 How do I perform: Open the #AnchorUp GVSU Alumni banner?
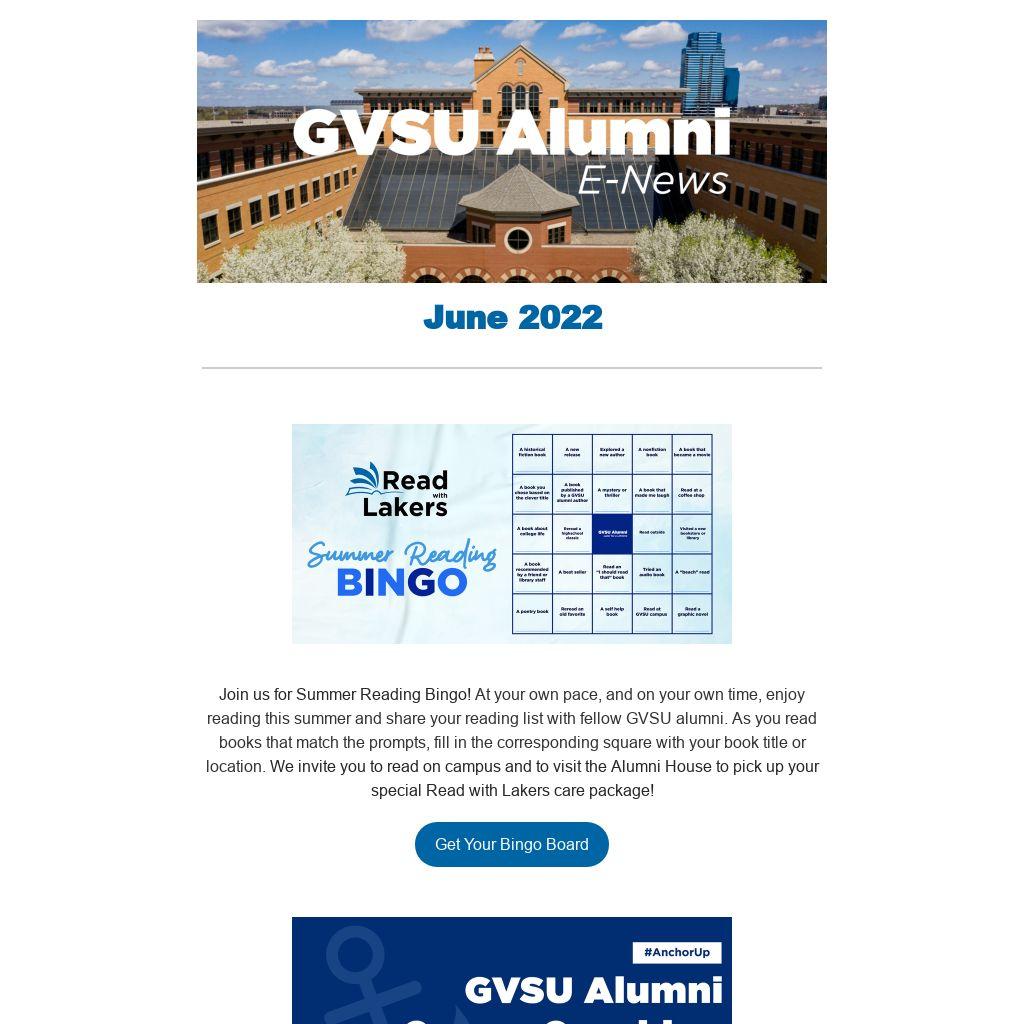tap(511, 971)
